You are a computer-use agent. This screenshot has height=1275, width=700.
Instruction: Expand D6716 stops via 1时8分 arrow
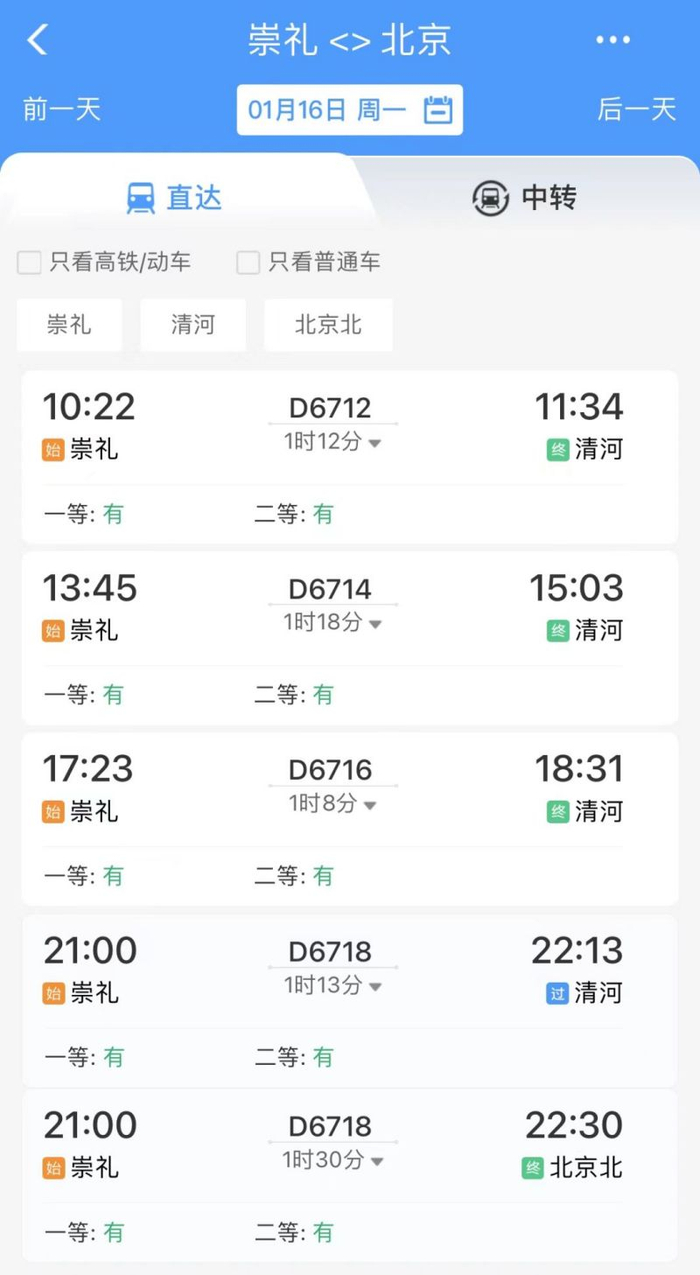tap(370, 805)
